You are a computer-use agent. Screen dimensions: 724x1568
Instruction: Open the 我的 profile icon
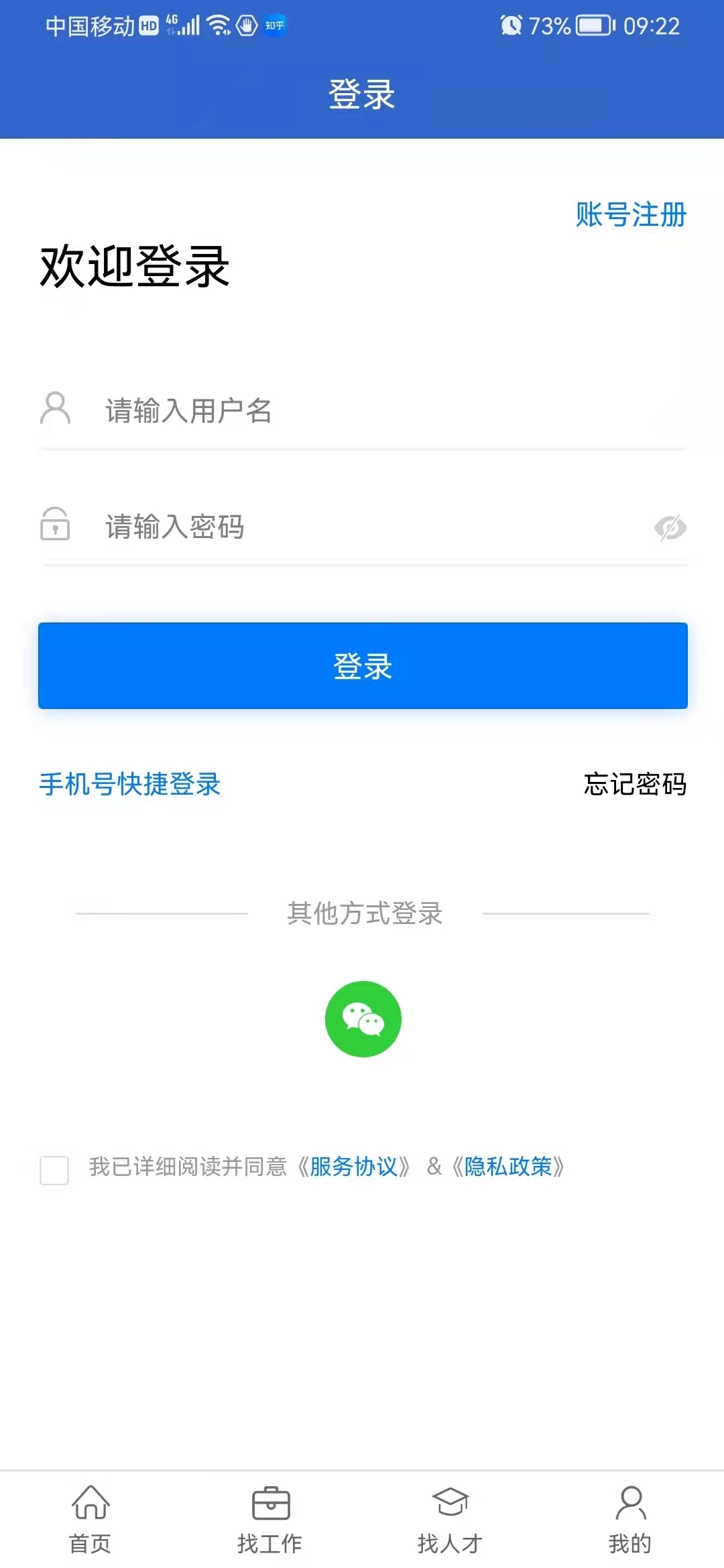click(x=631, y=1501)
